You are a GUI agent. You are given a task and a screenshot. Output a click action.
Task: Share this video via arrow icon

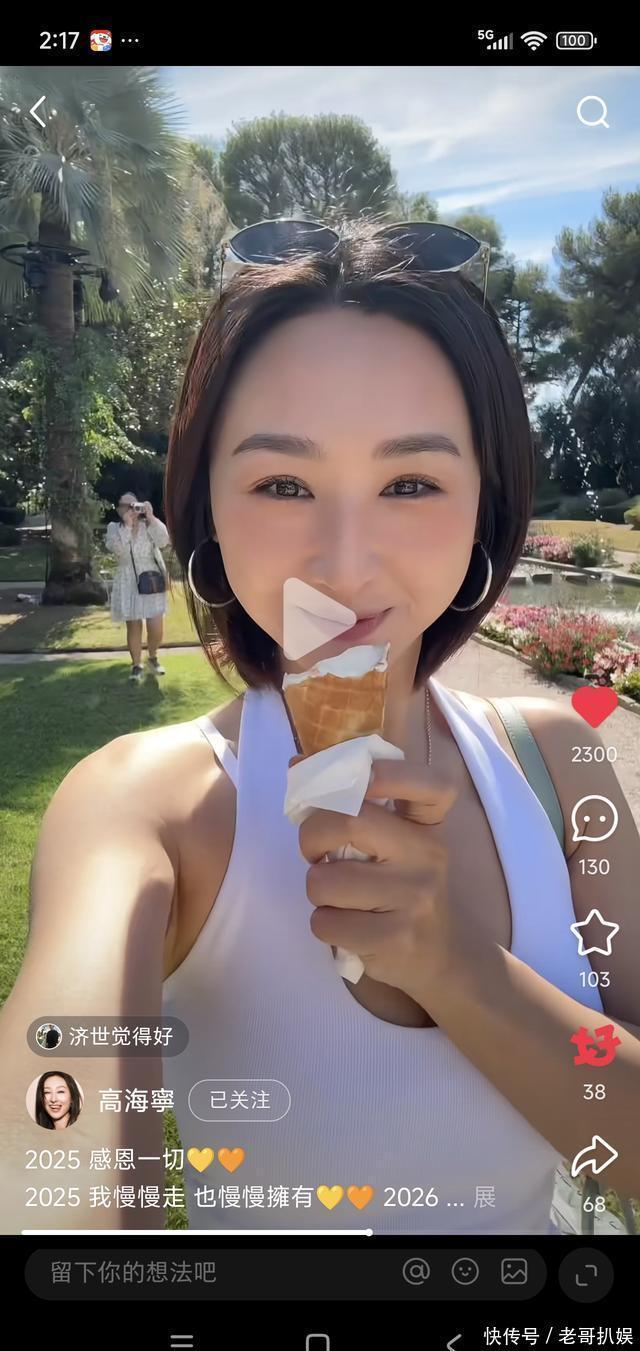coord(594,1157)
